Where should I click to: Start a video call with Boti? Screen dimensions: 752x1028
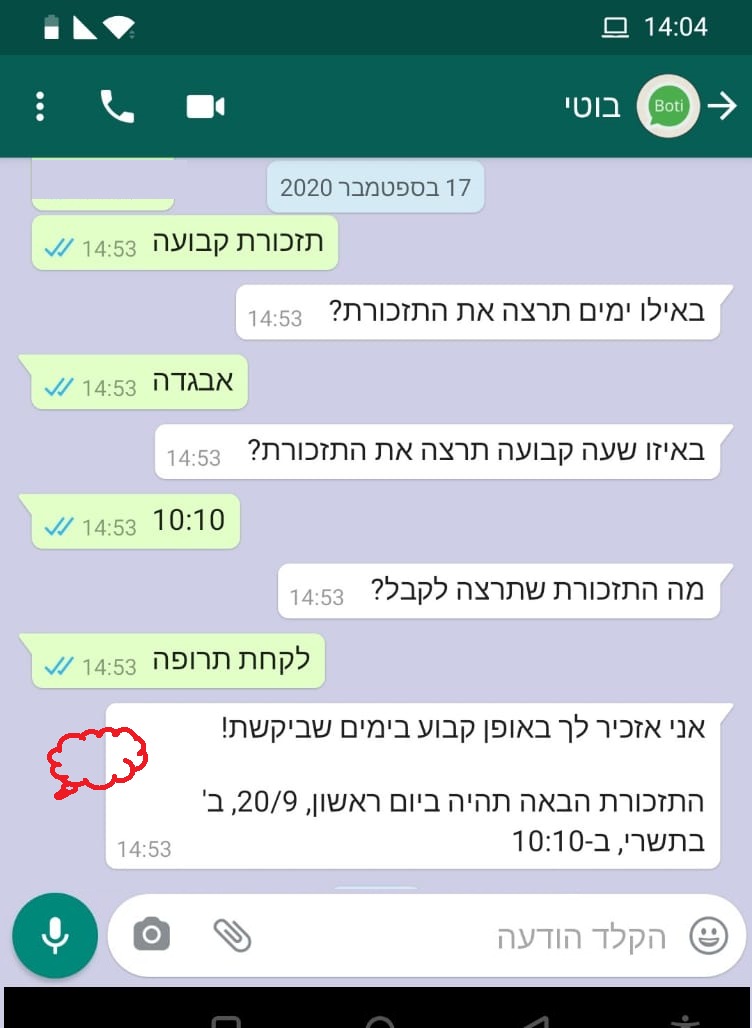(x=205, y=107)
